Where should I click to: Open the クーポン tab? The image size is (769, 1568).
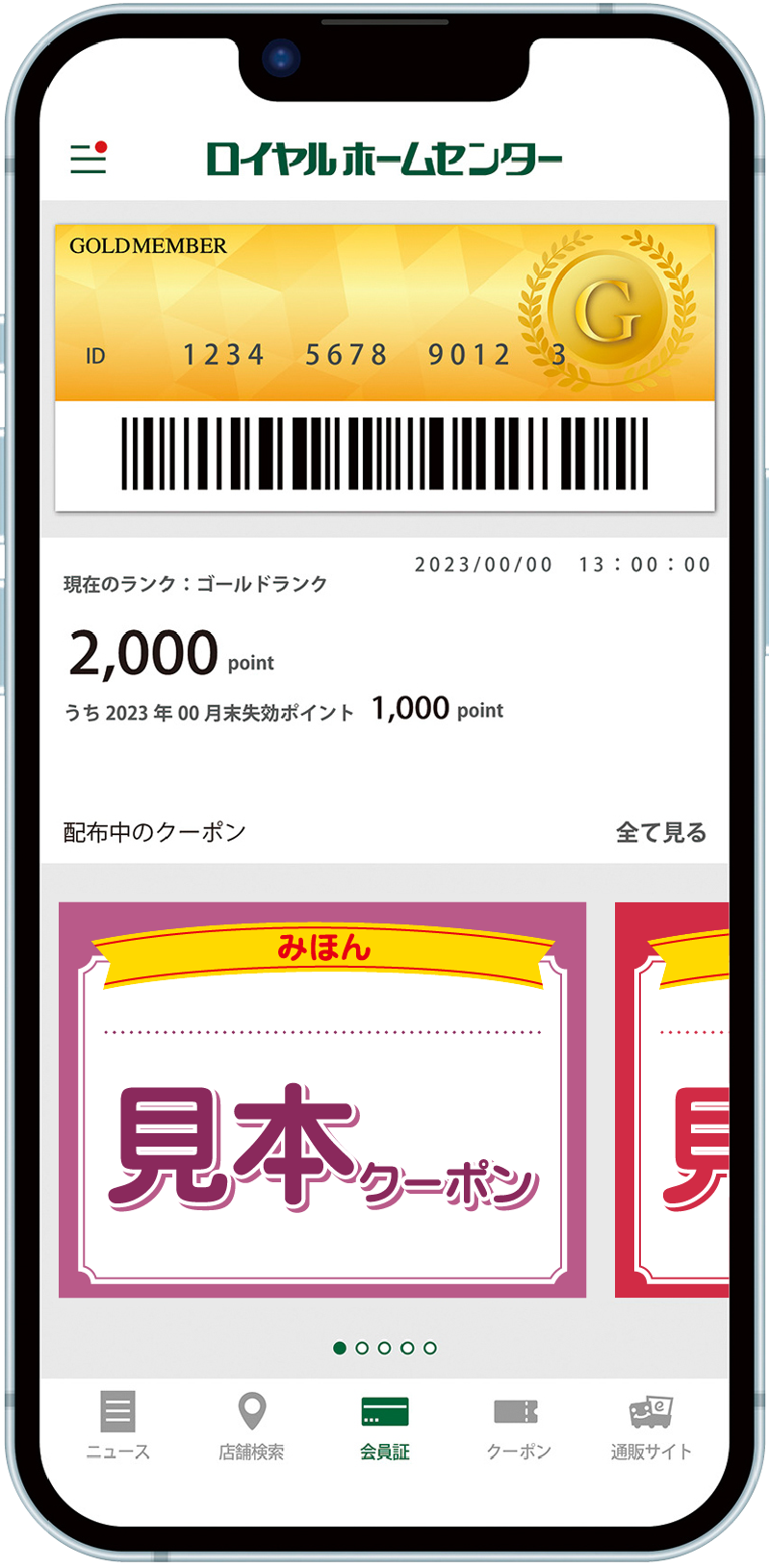518,1426
